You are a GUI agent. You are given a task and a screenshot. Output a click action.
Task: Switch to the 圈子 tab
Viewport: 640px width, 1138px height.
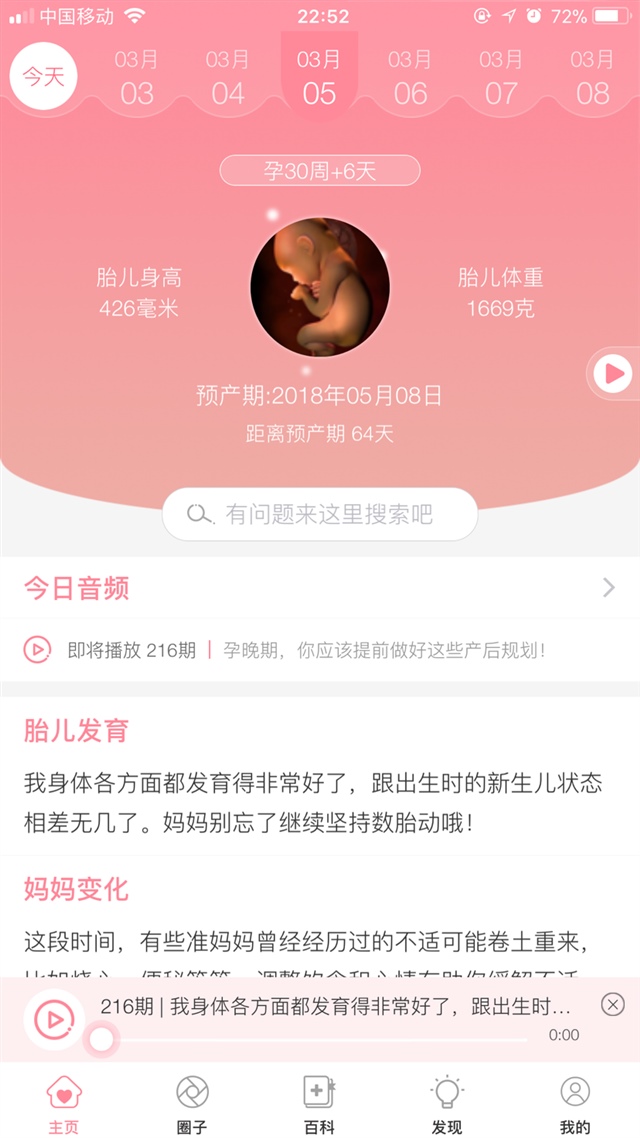point(192,1104)
